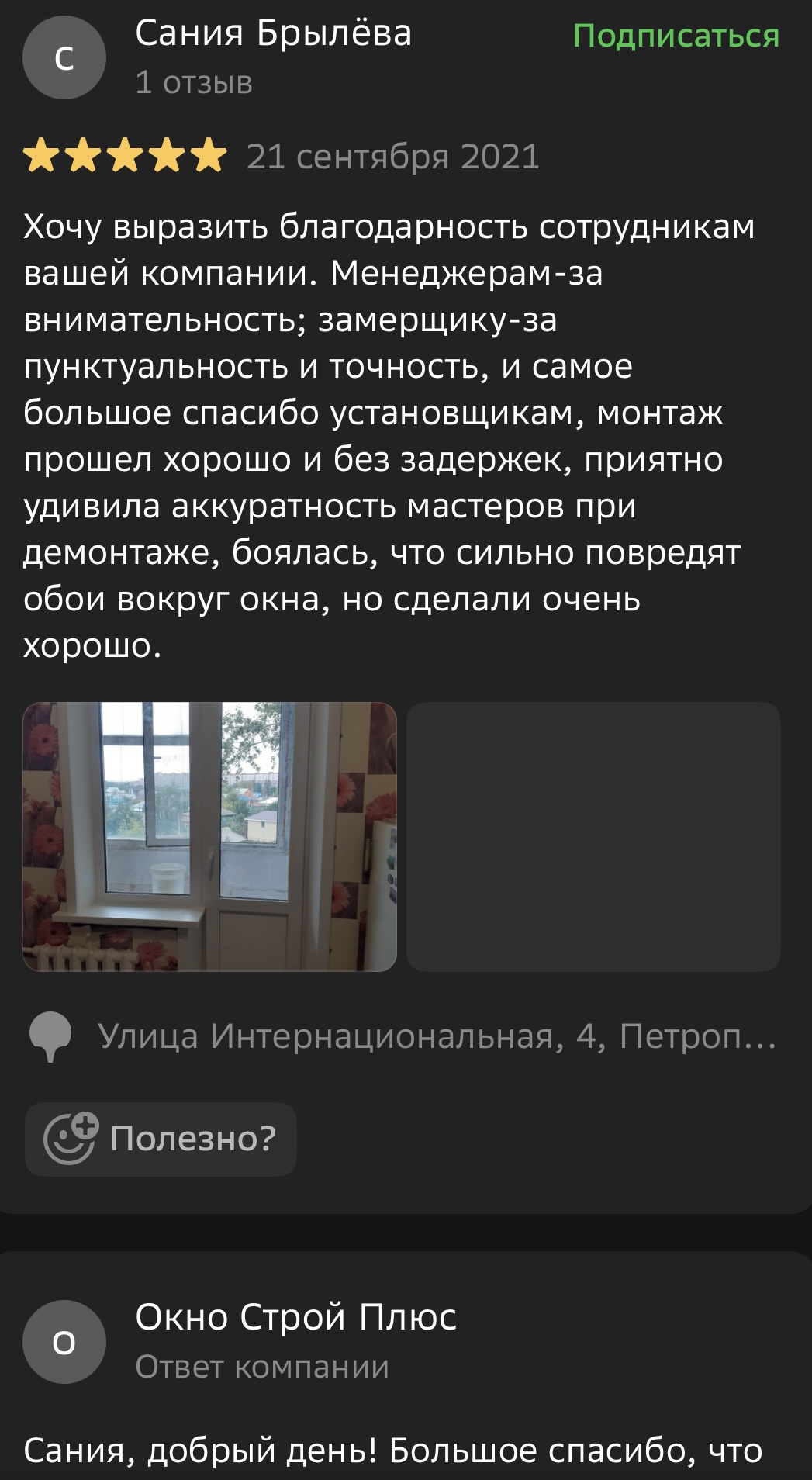Mark the review as Полезно
This screenshot has width=812, height=1480.
(161, 1139)
